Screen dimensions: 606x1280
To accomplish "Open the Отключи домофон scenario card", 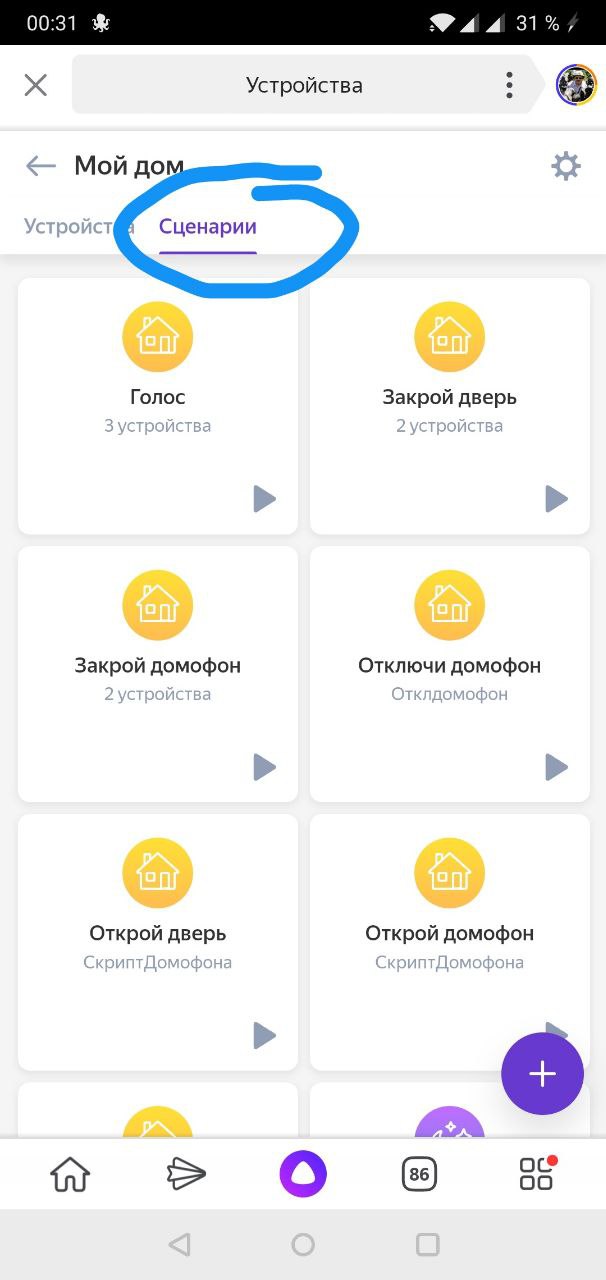I will pyautogui.click(x=450, y=674).
